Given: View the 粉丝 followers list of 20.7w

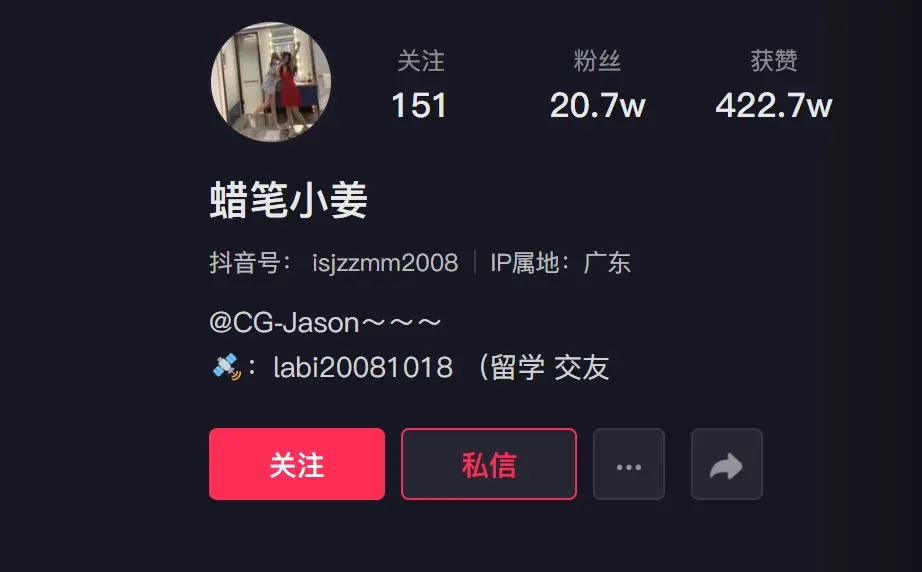Looking at the screenshot, I should (x=597, y=86).
